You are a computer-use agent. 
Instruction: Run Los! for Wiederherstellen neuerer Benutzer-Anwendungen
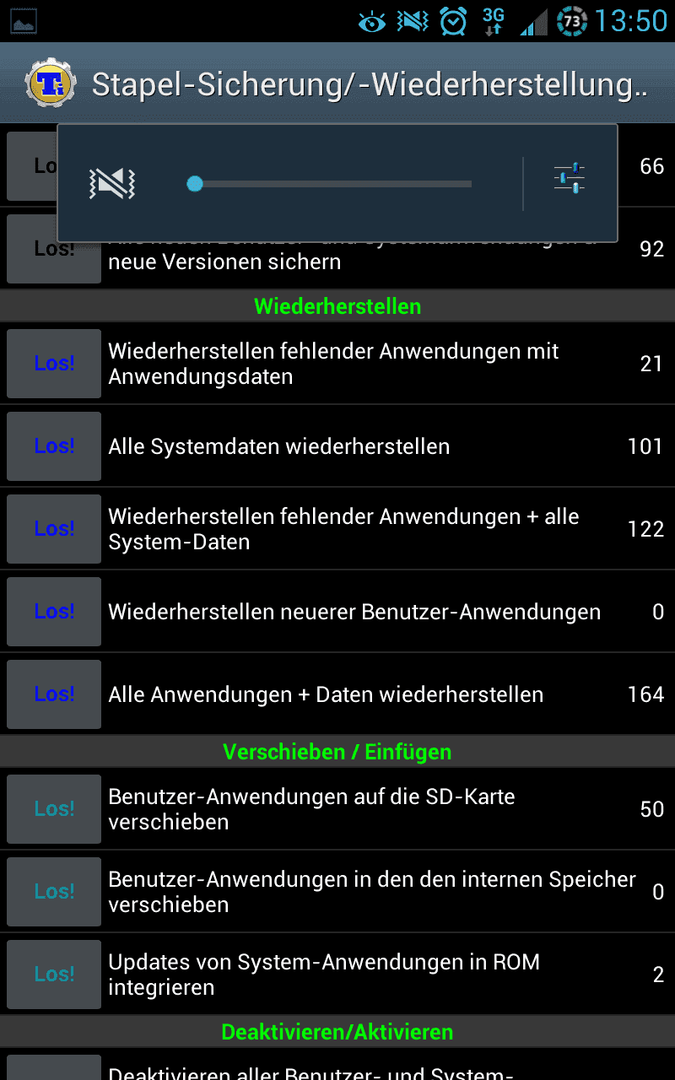click(54, 612)
